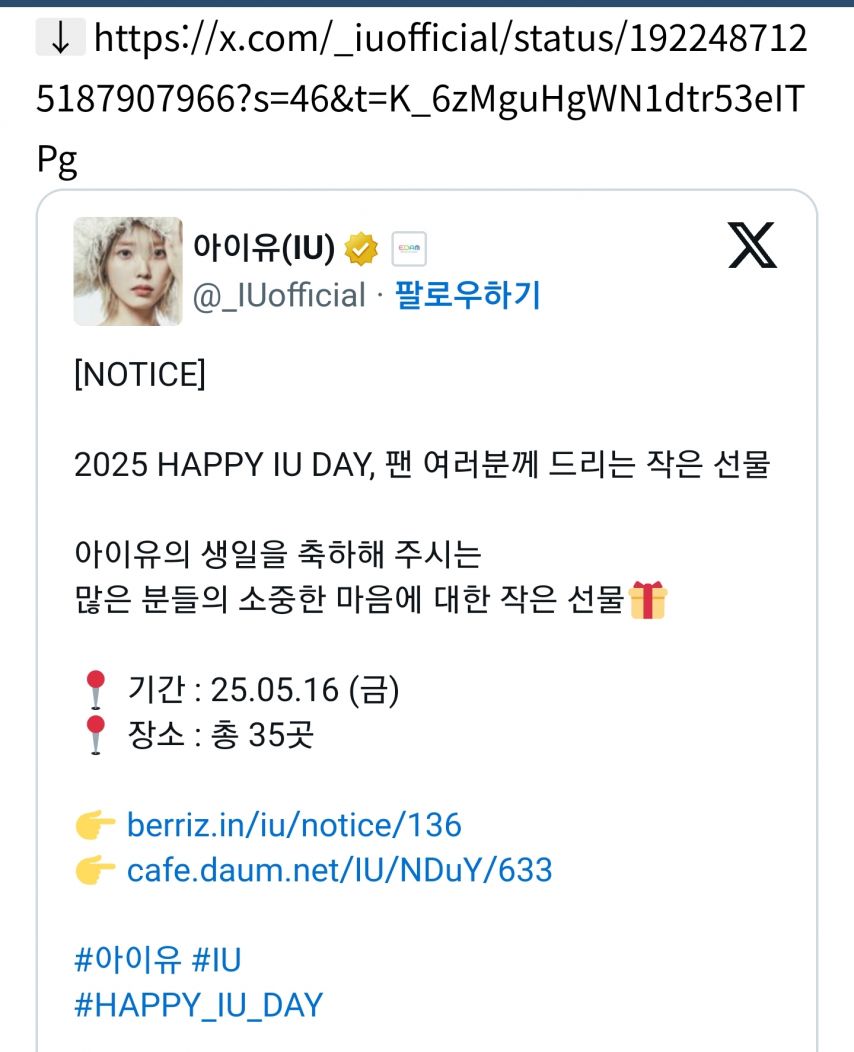Tap the 팔로우하기 follow link
854x1052 pixels.
[x=468, y=295]
